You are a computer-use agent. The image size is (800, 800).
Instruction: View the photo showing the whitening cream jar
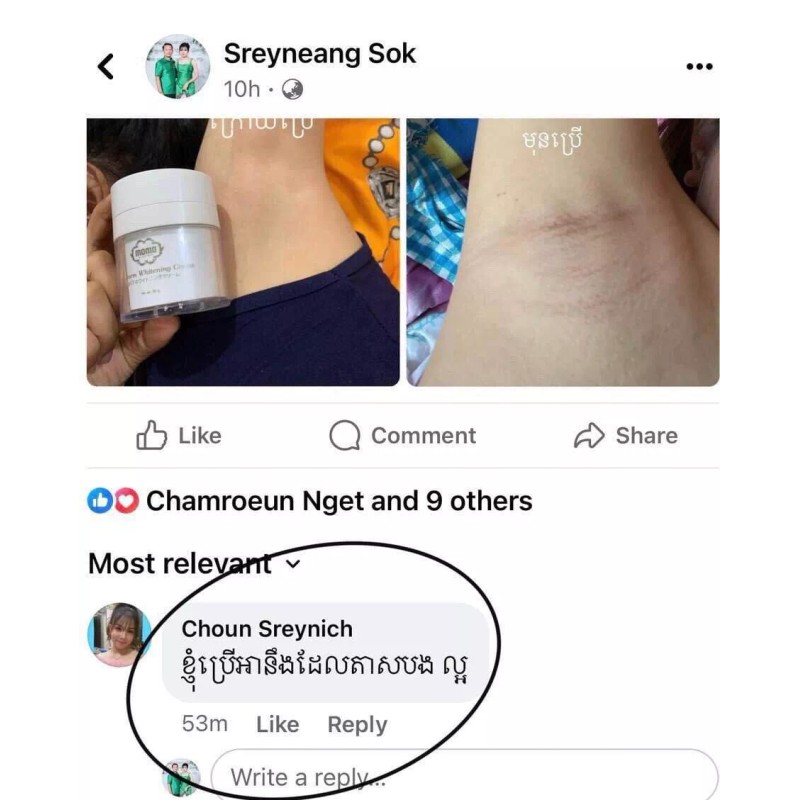(243, 252)
